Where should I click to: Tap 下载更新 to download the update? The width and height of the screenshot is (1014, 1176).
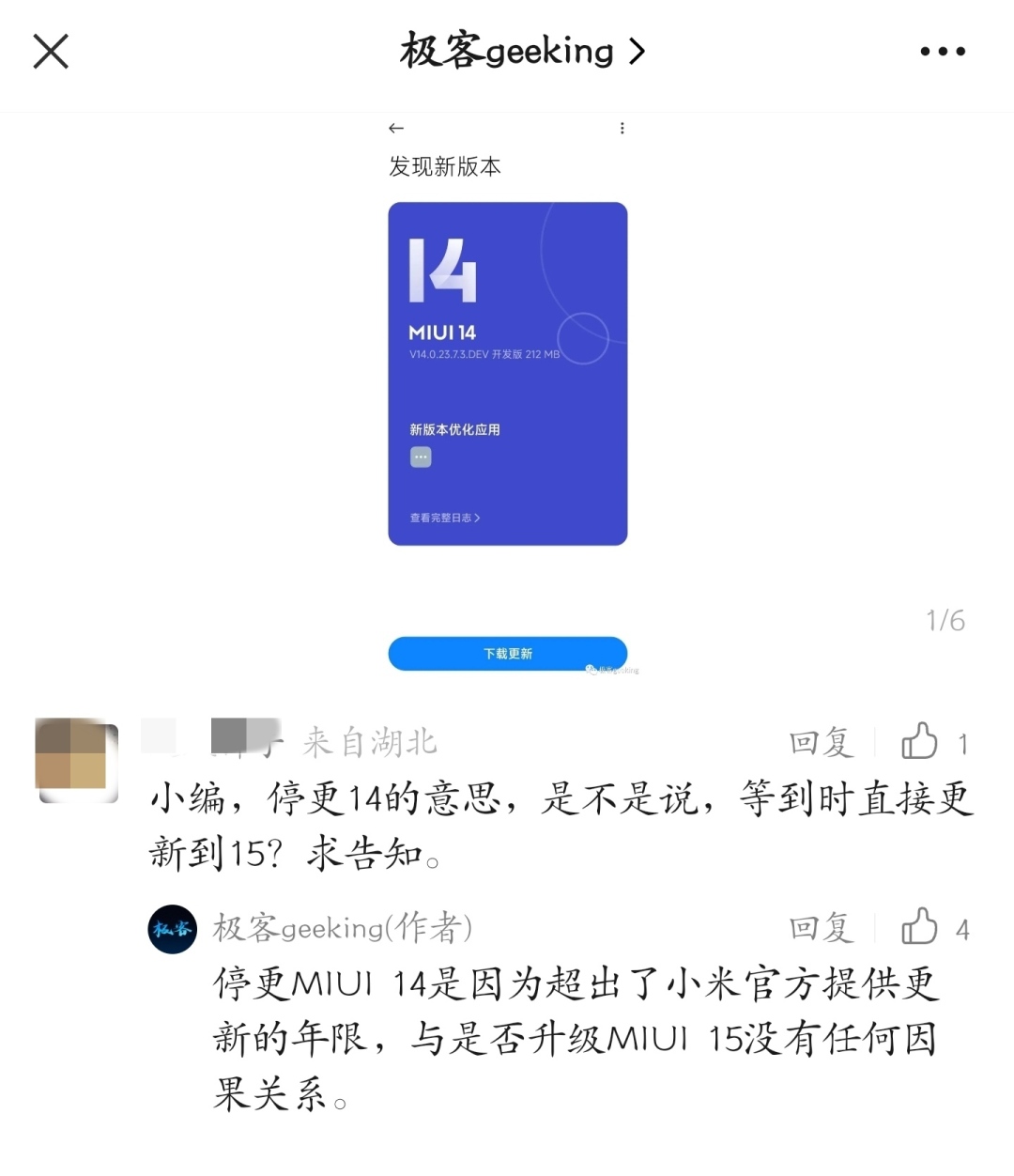pos(507,654)
